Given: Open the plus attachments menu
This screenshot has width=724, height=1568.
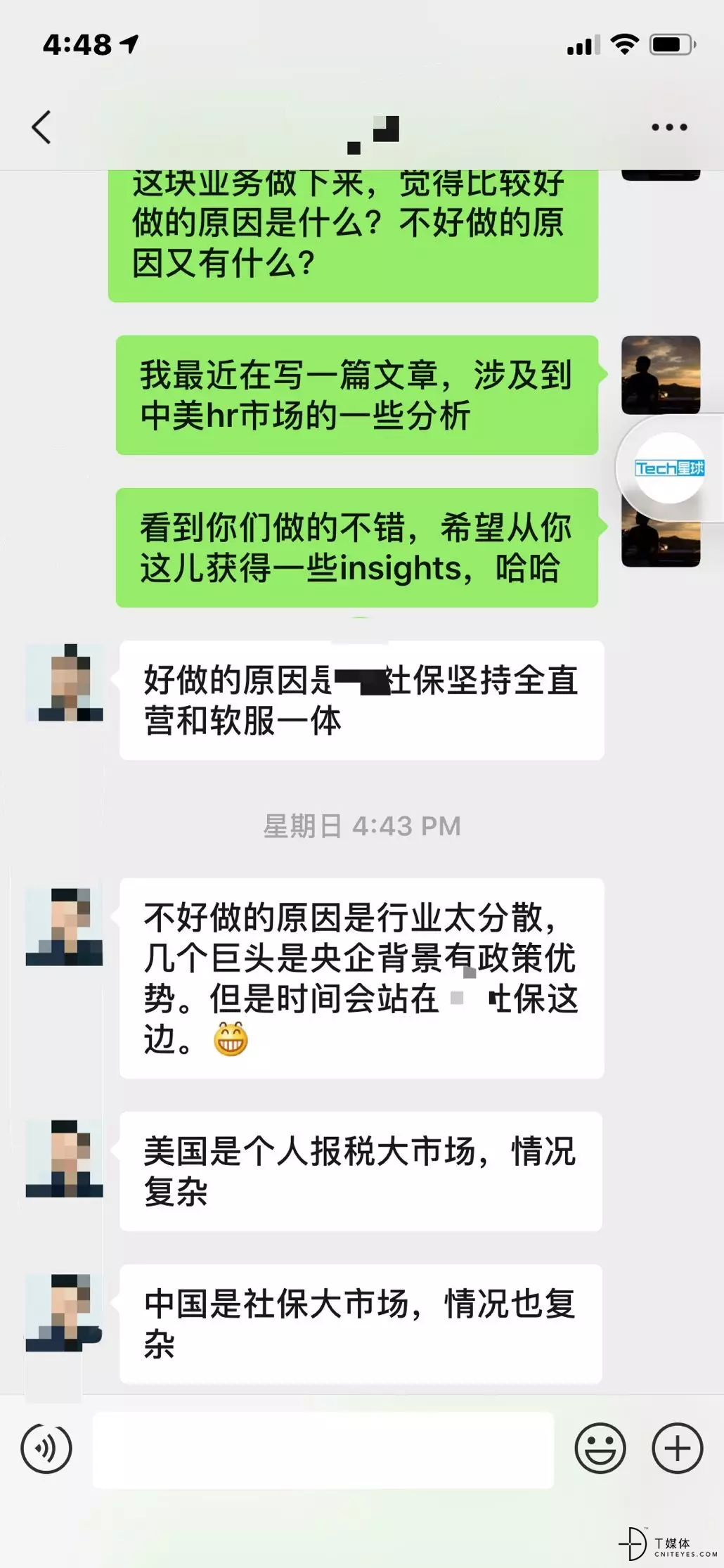Looking at the screenshot, I should pos(677,1448).
